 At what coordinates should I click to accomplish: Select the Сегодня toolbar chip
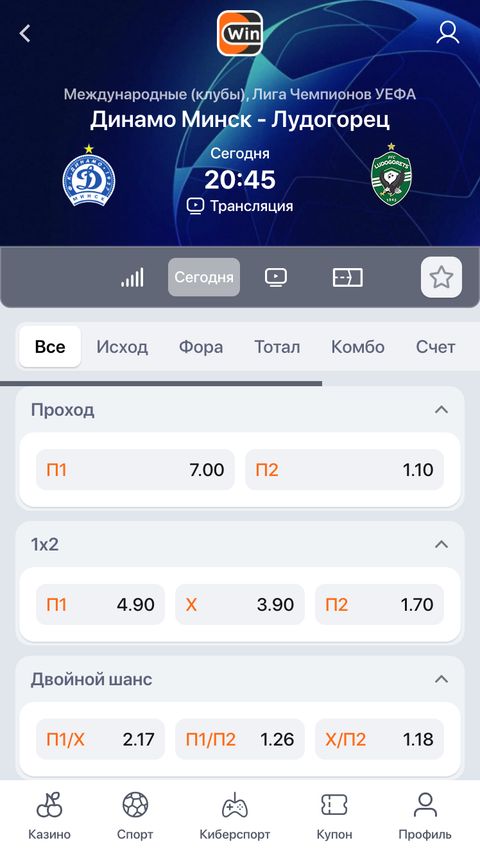click(x=204, y=277)
